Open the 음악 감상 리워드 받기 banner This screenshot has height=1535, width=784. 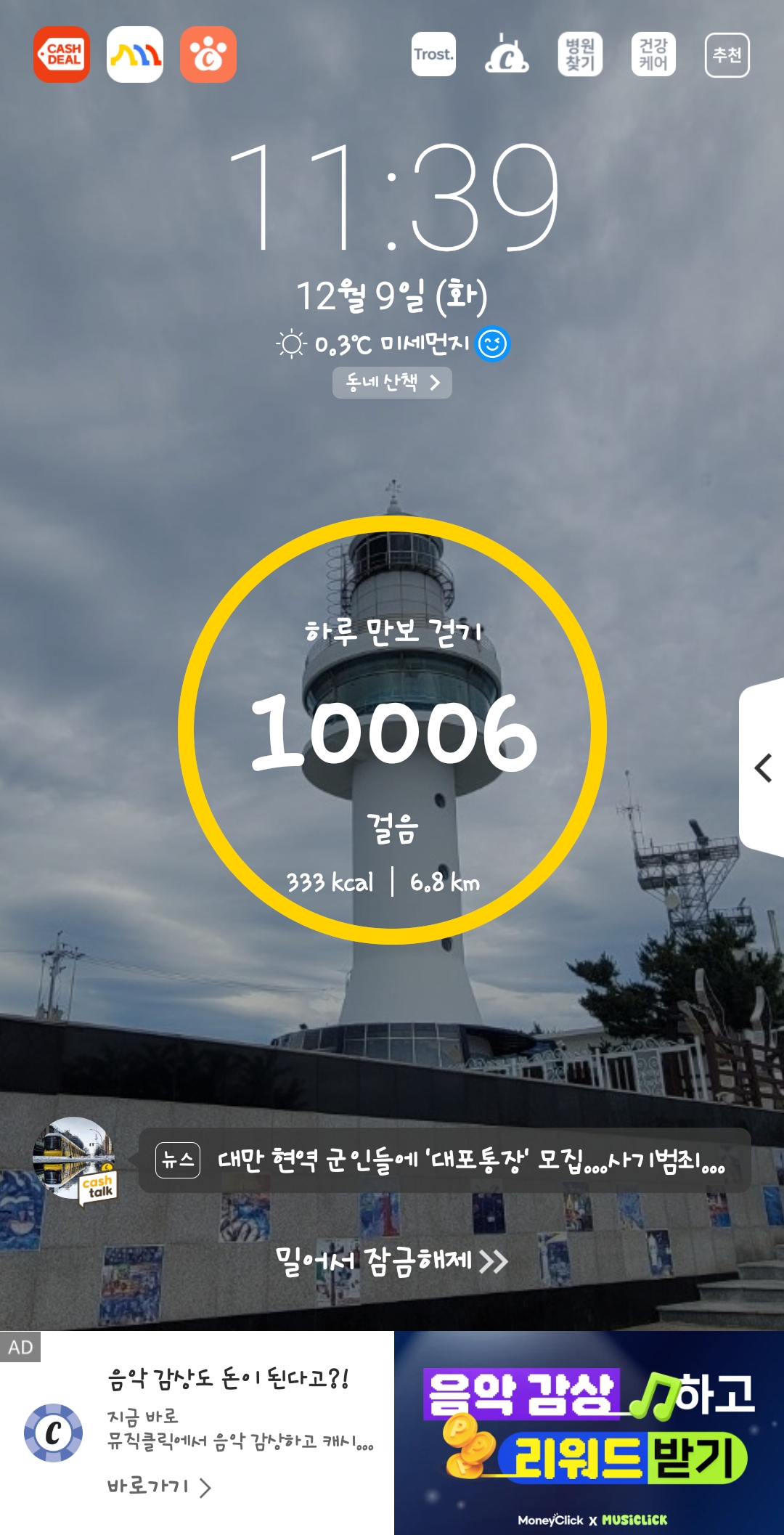coord(589,1432)
